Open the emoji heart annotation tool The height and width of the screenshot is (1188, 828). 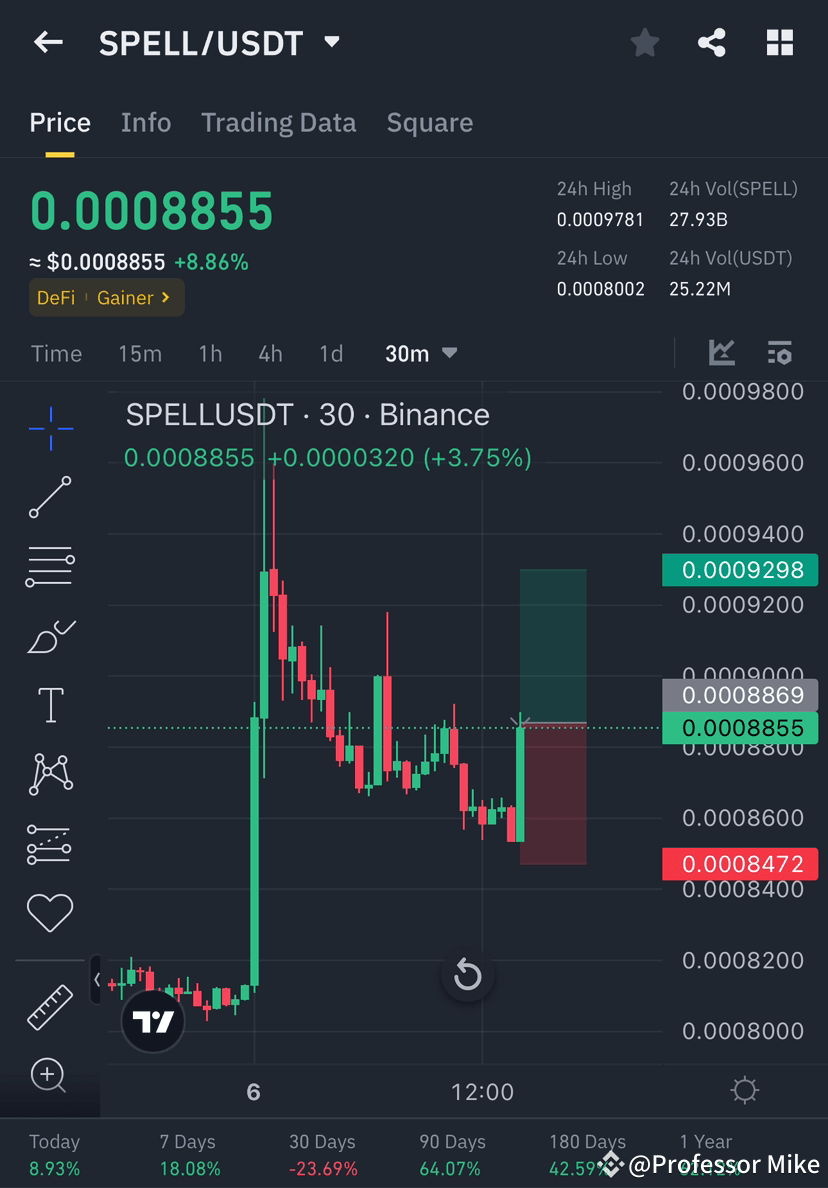pos(50,912)
